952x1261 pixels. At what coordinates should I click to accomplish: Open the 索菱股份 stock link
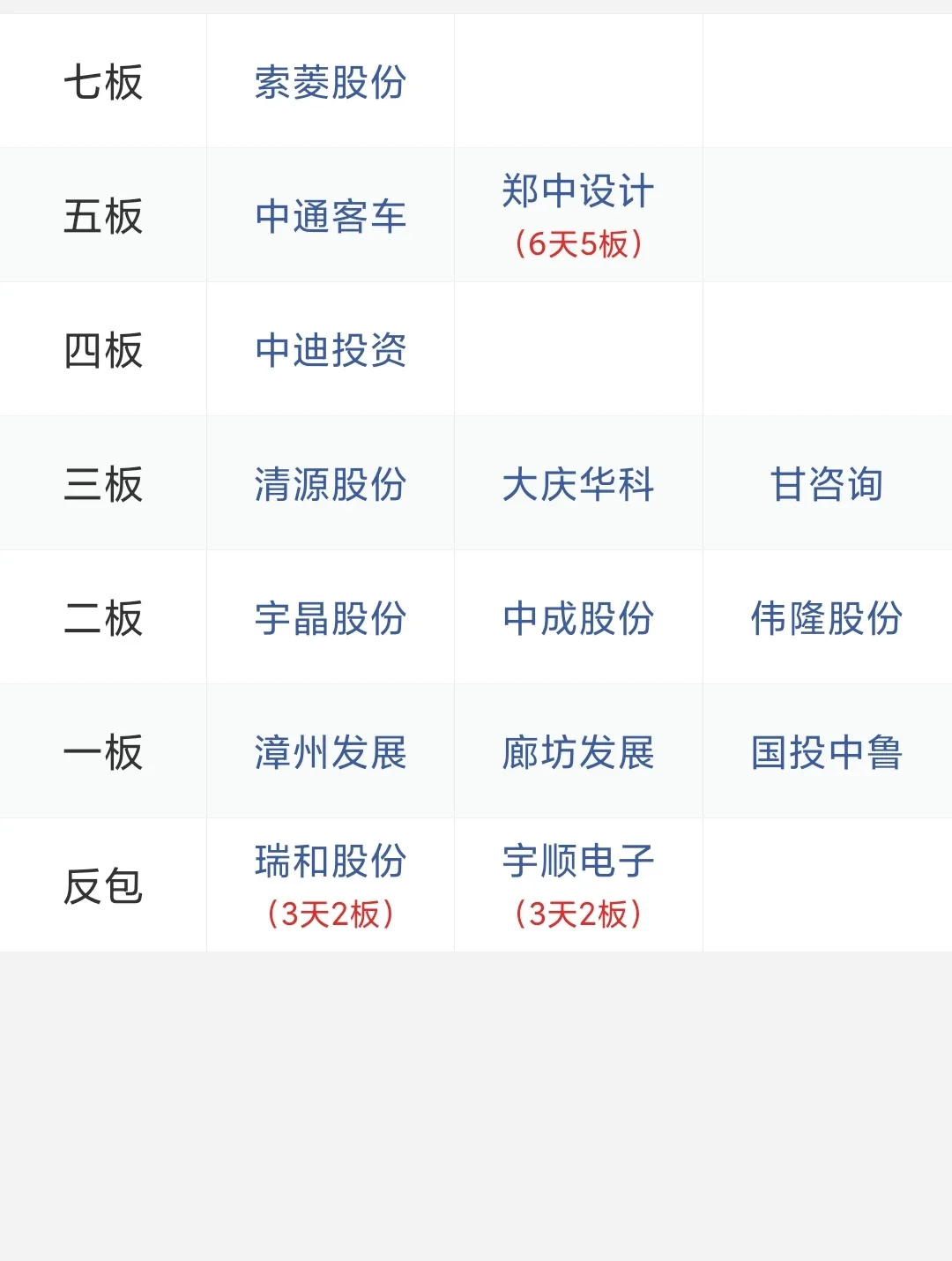(331, 83)
